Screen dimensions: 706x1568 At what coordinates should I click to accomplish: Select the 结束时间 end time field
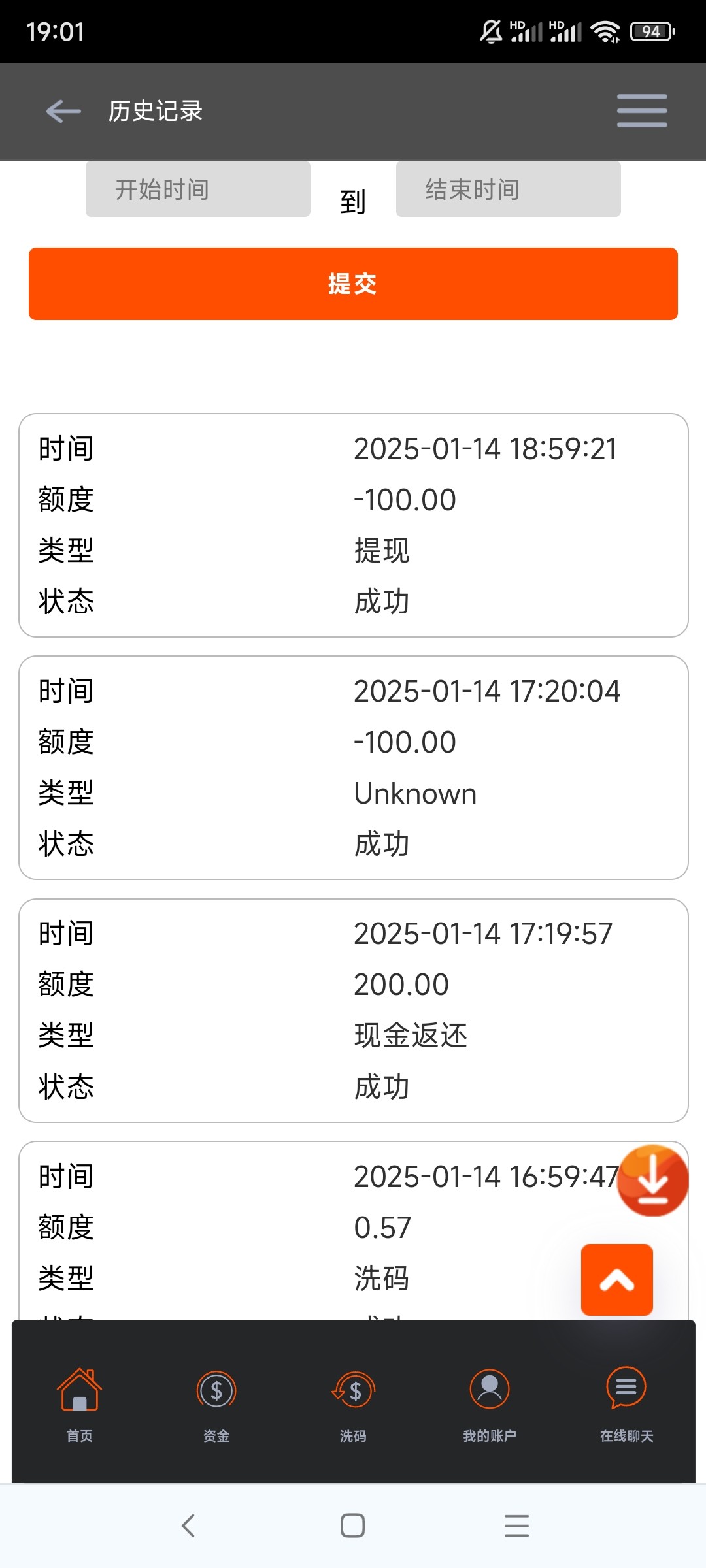pyautogui.click(x=509, y=189)
